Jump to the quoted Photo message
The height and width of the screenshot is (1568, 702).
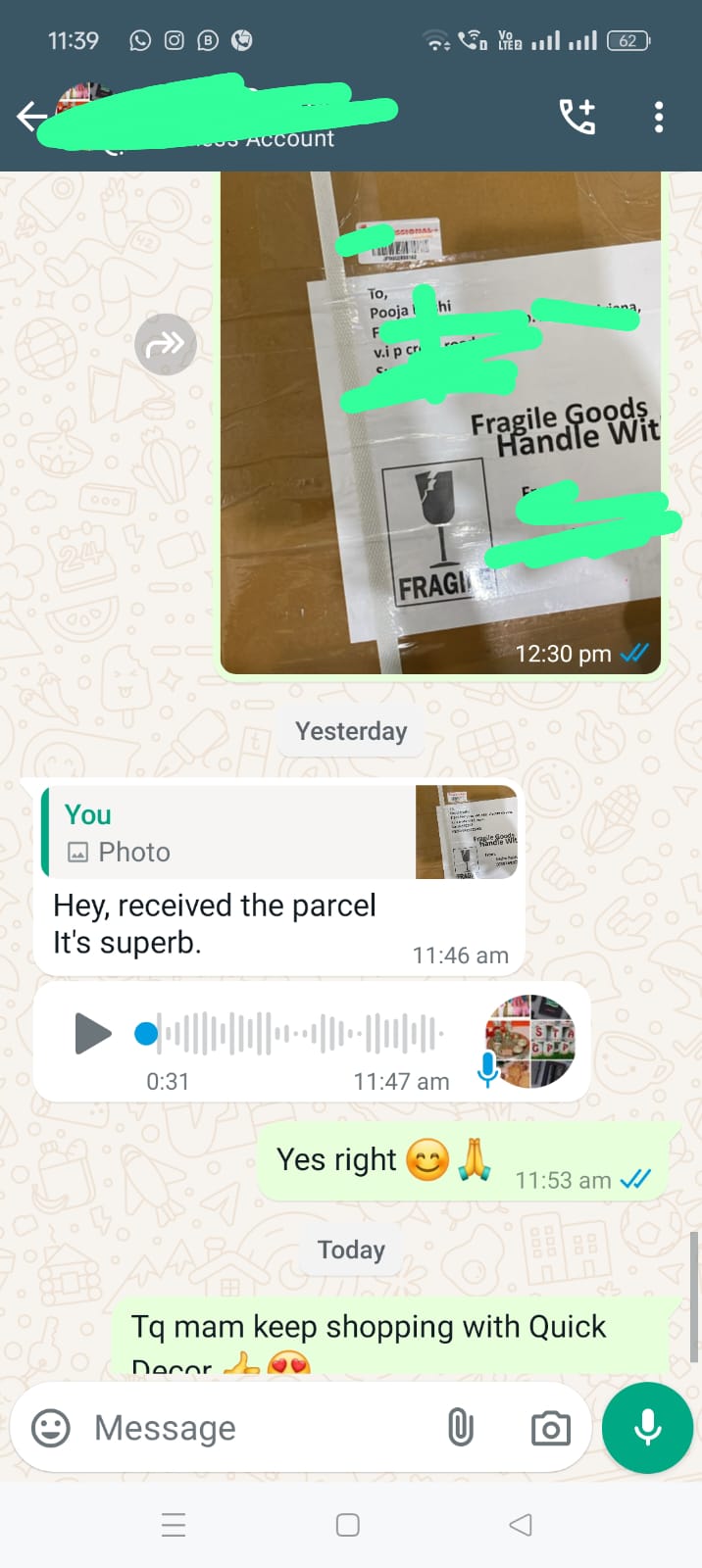click(279, 832)
